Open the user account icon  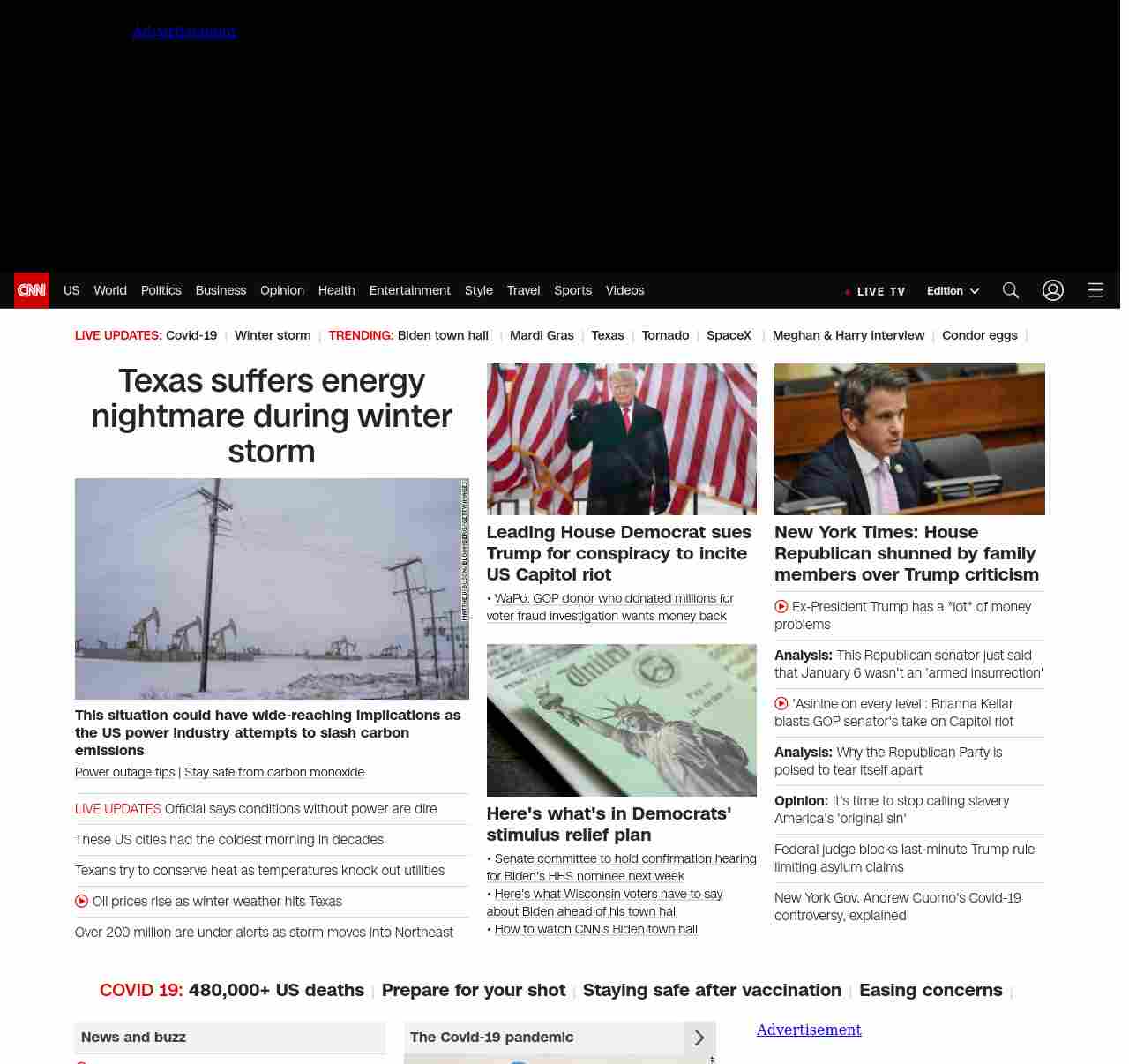tap(1053, 290)
